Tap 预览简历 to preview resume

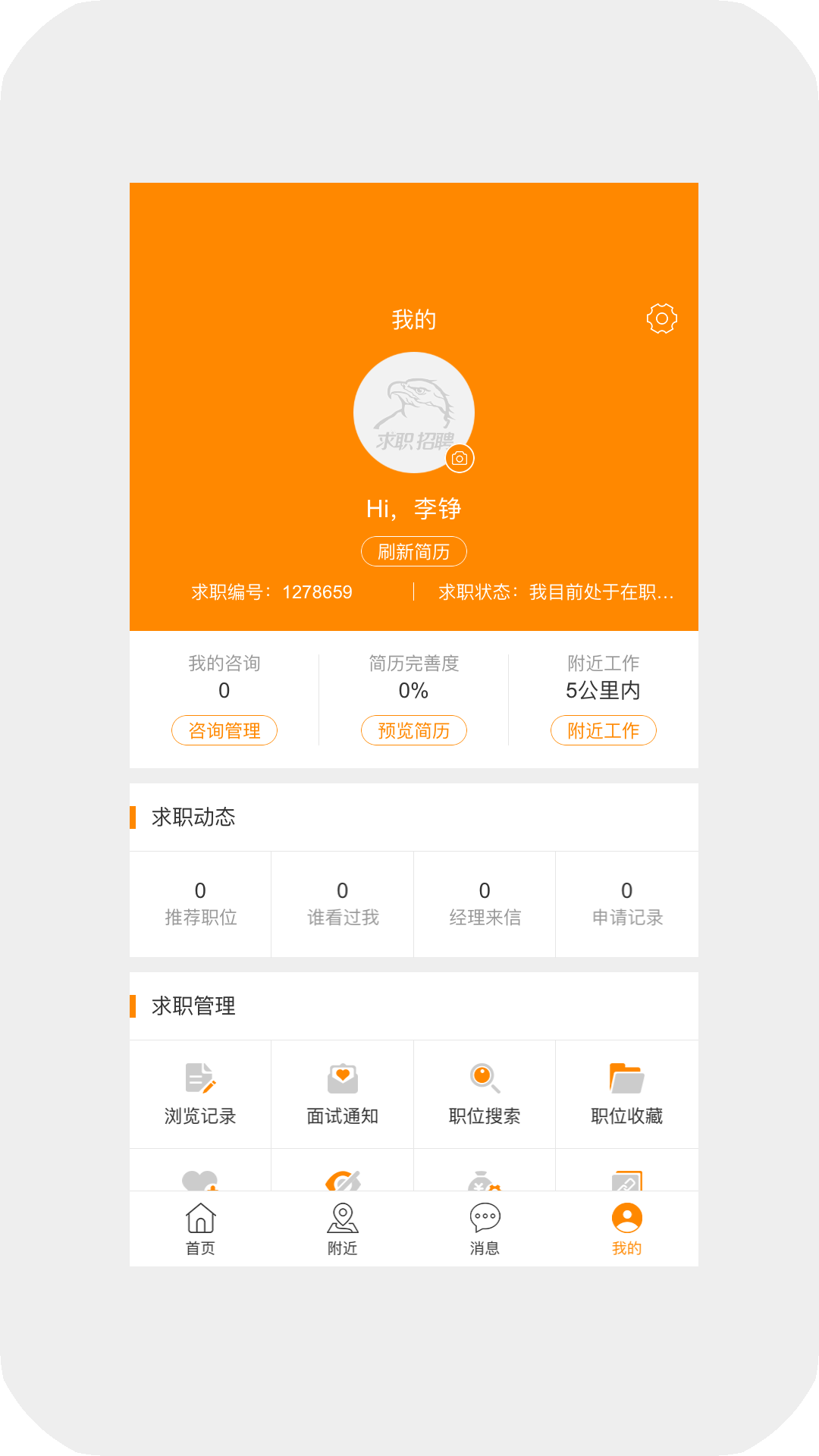pos(413,730)
